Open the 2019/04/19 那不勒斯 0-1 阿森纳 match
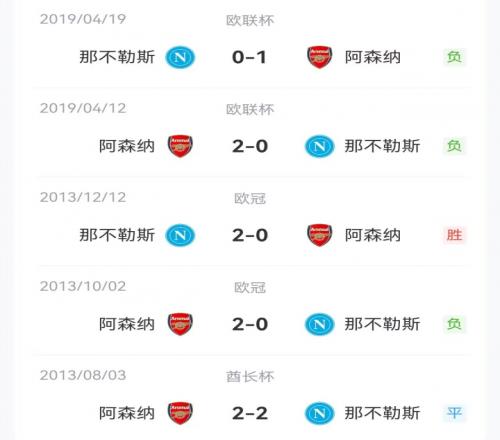Image resolution: width=500 pixels, height=440 pixels. [250, 45]
